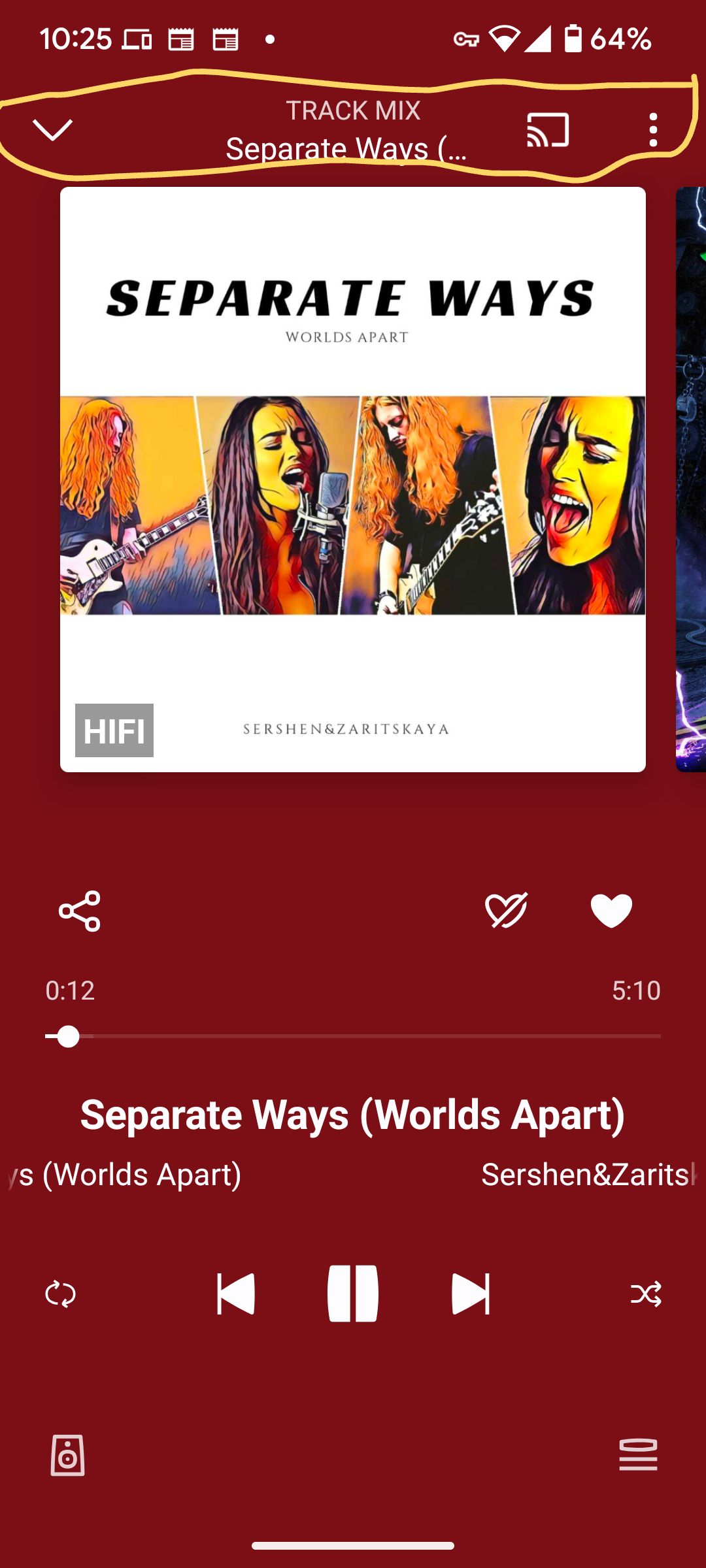
Task: Tap the Separate Ways album artwork
Action: click(353, 480)
